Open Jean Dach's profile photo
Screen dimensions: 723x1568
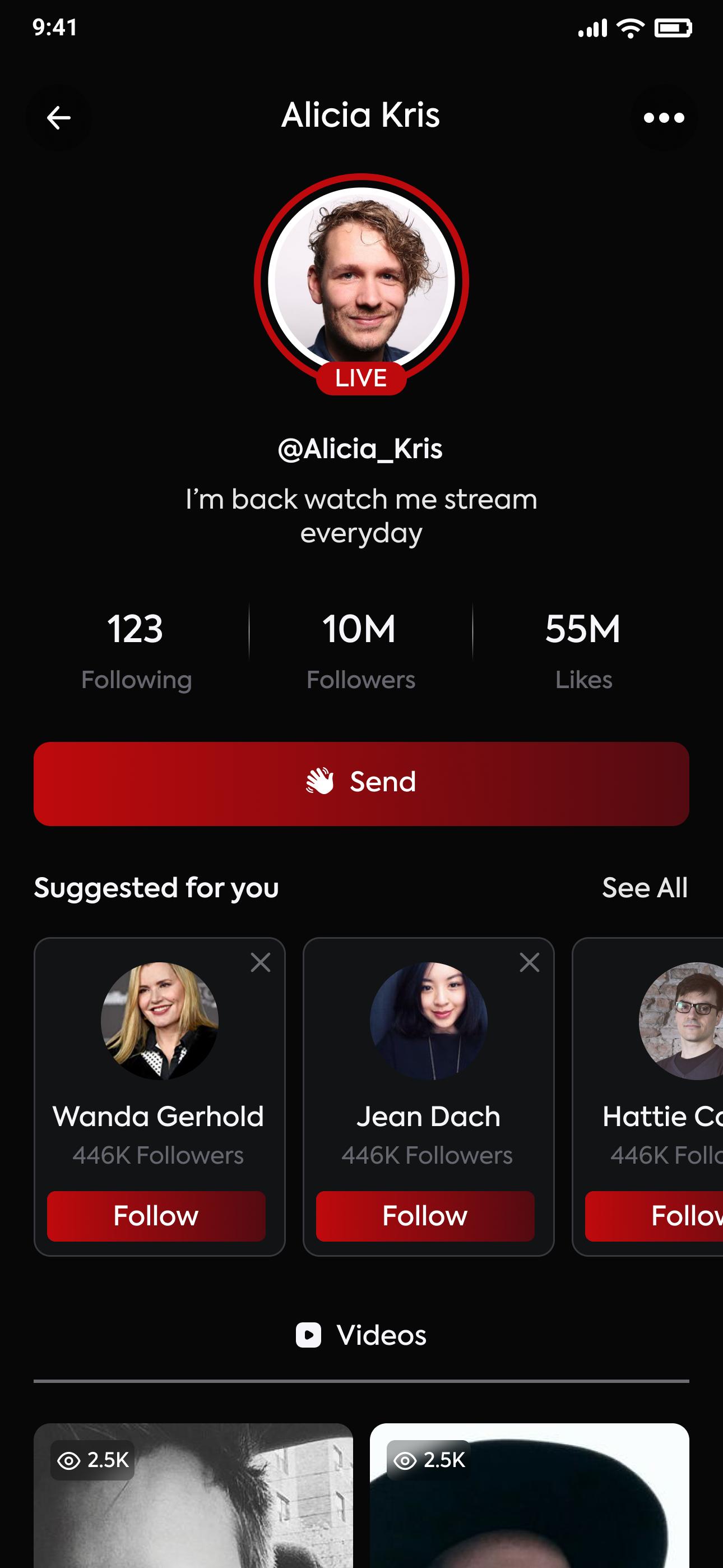click(x=428, y=1021)
